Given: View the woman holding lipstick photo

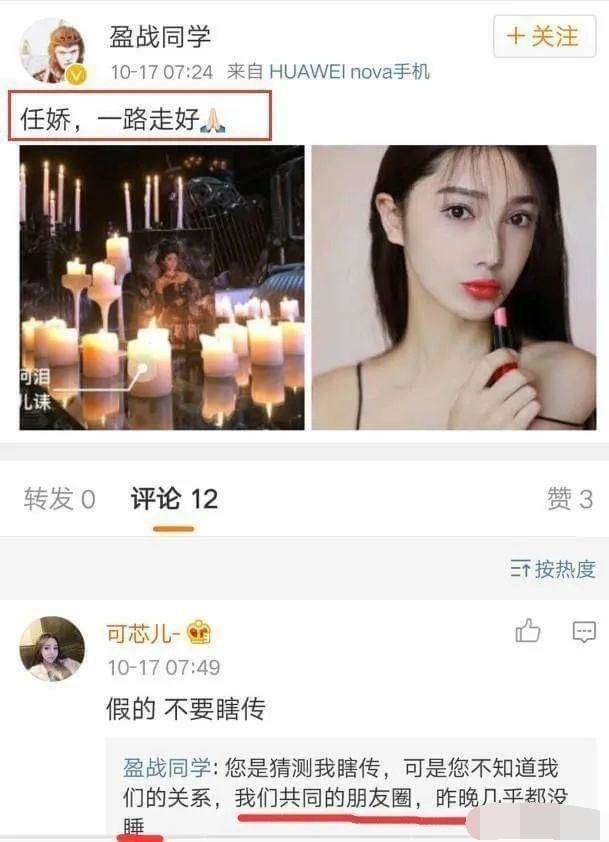Looking at the screenshot, I should click(453, 288).
